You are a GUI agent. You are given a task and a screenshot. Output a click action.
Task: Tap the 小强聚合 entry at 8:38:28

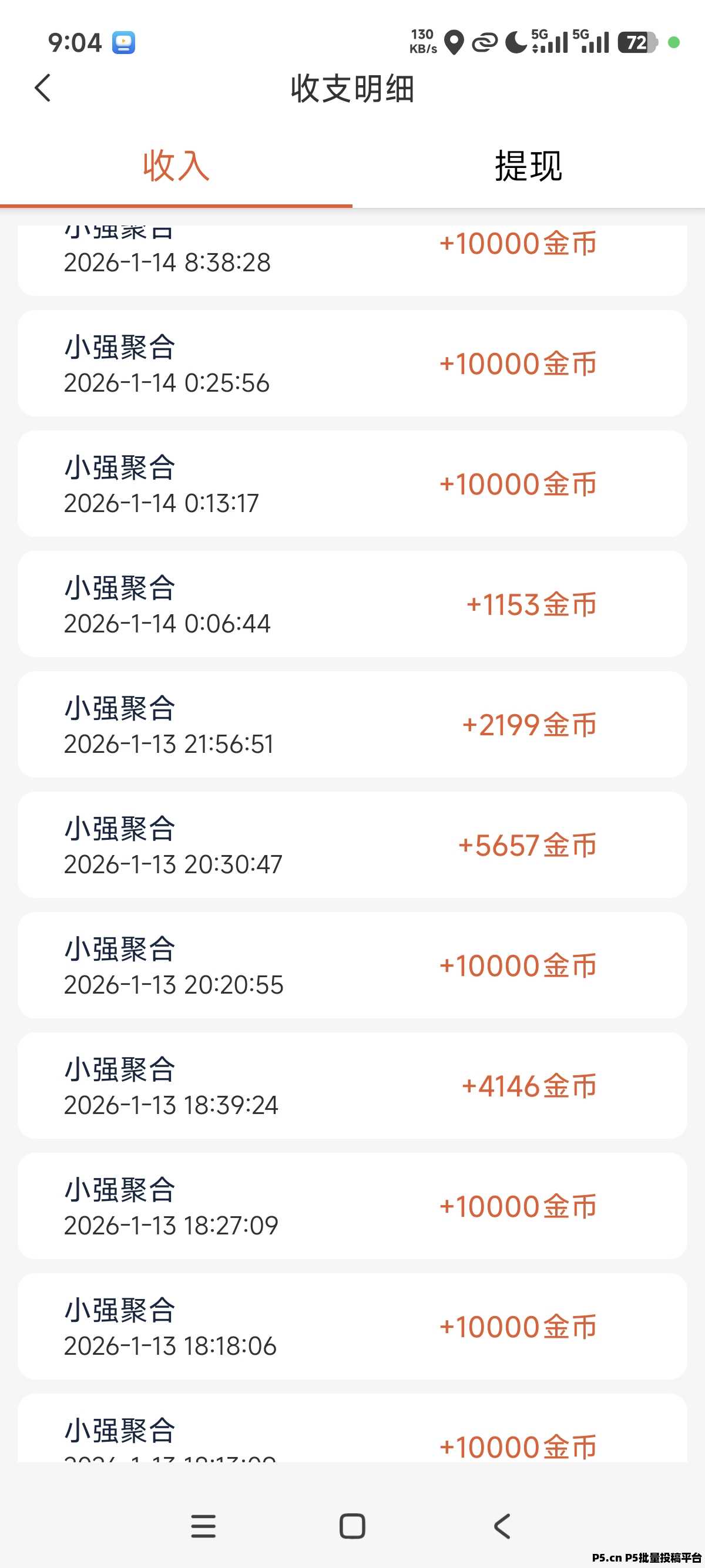coord(352,250)
